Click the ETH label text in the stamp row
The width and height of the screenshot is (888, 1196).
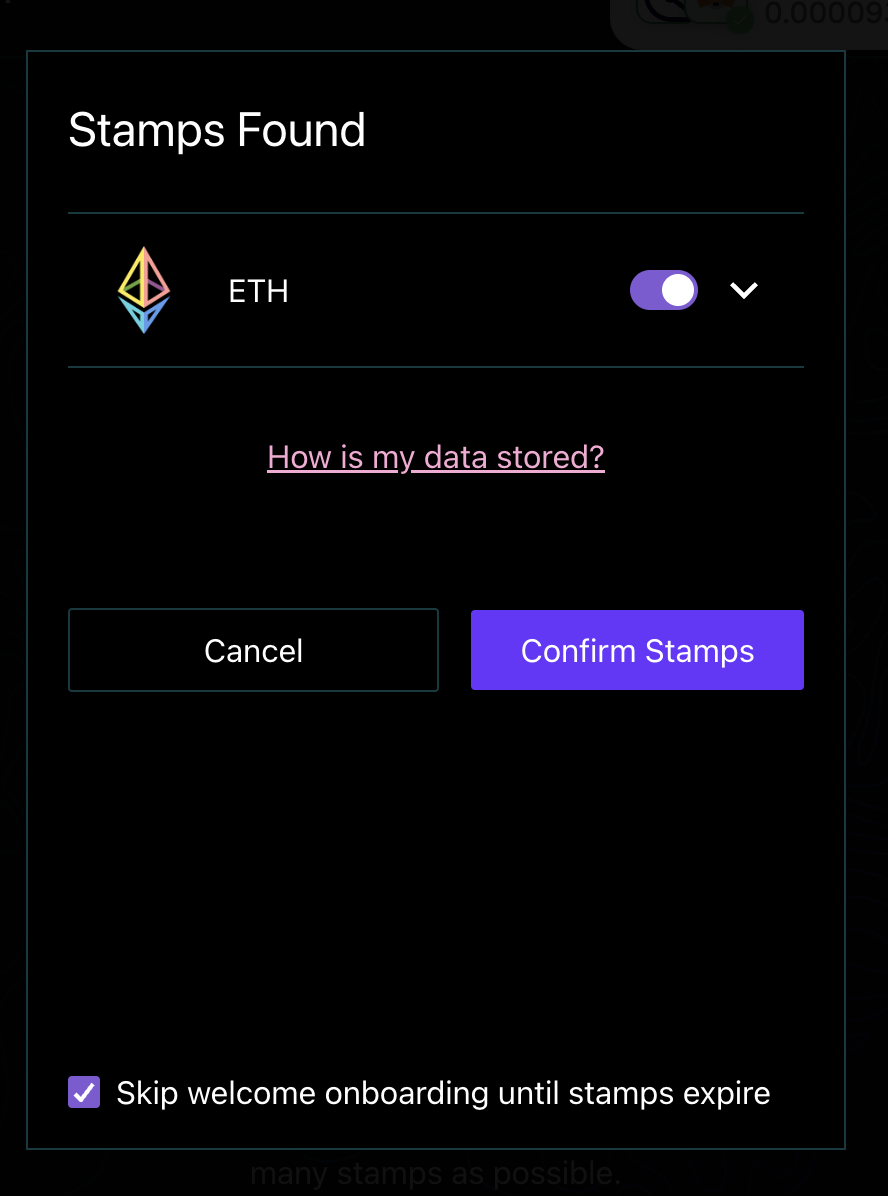point(258,290)
